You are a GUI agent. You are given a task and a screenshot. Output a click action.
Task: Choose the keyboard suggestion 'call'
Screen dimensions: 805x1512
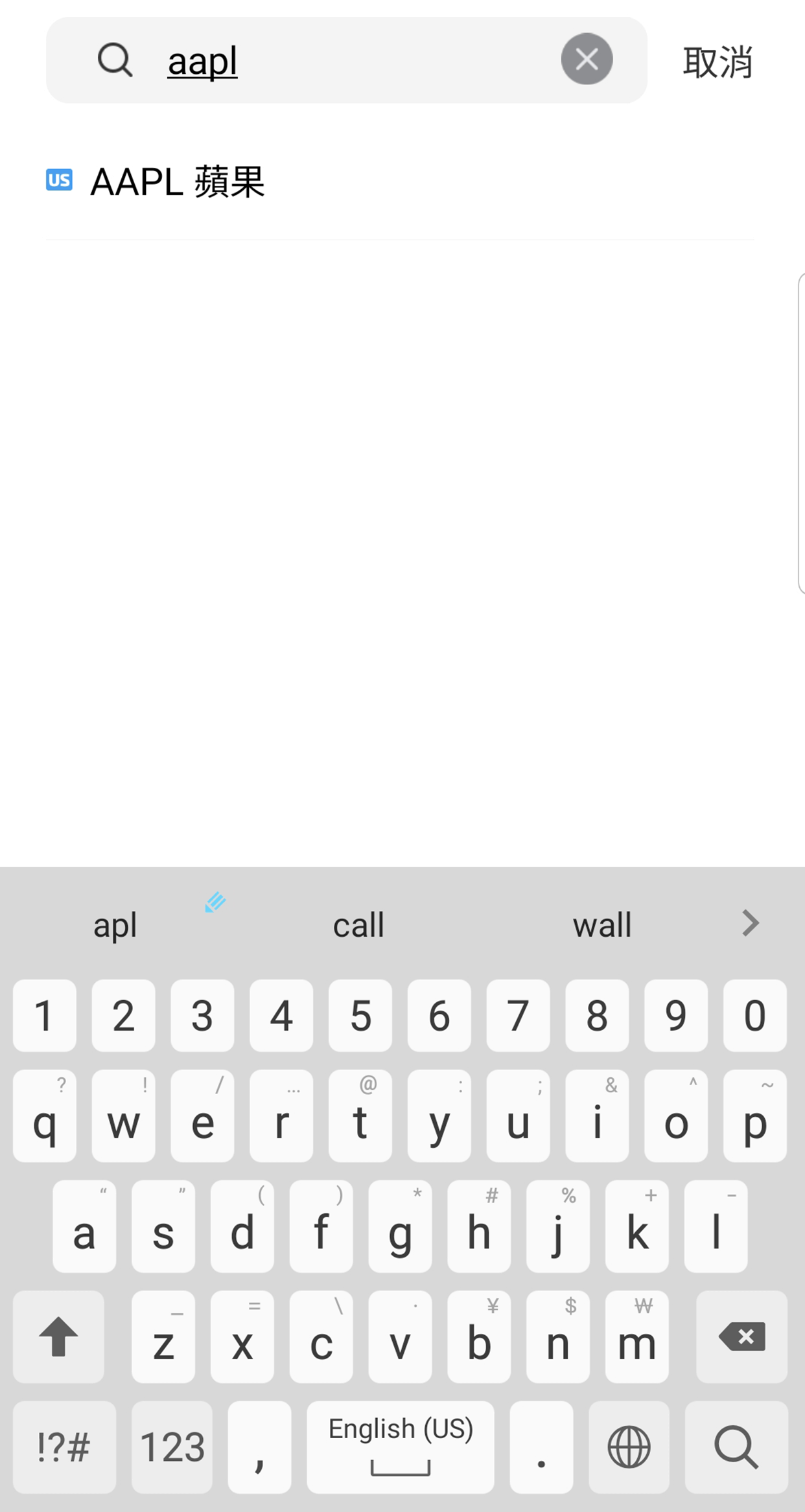coord(358,925)
